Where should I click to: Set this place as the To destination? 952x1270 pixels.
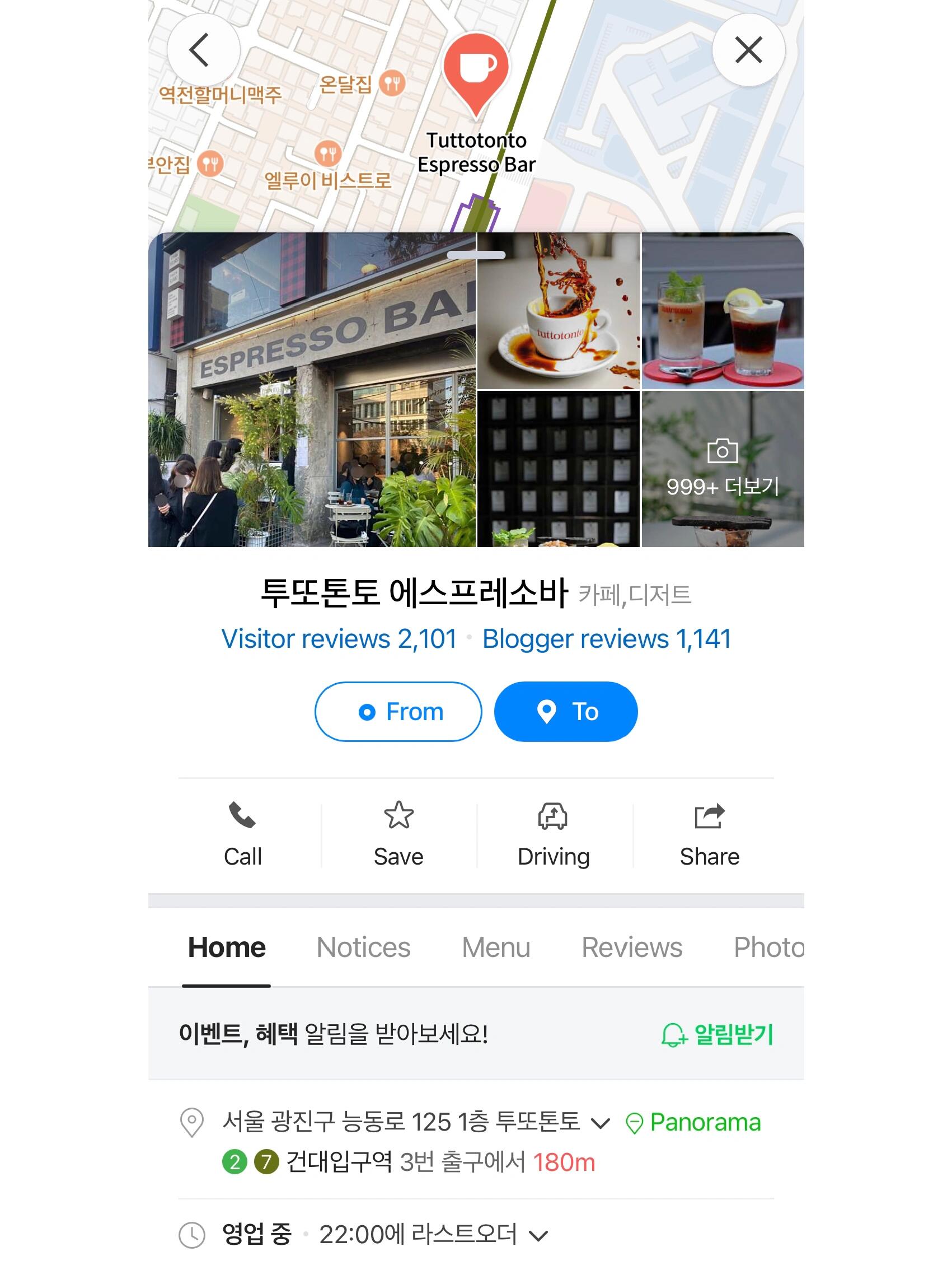point(566,712)
